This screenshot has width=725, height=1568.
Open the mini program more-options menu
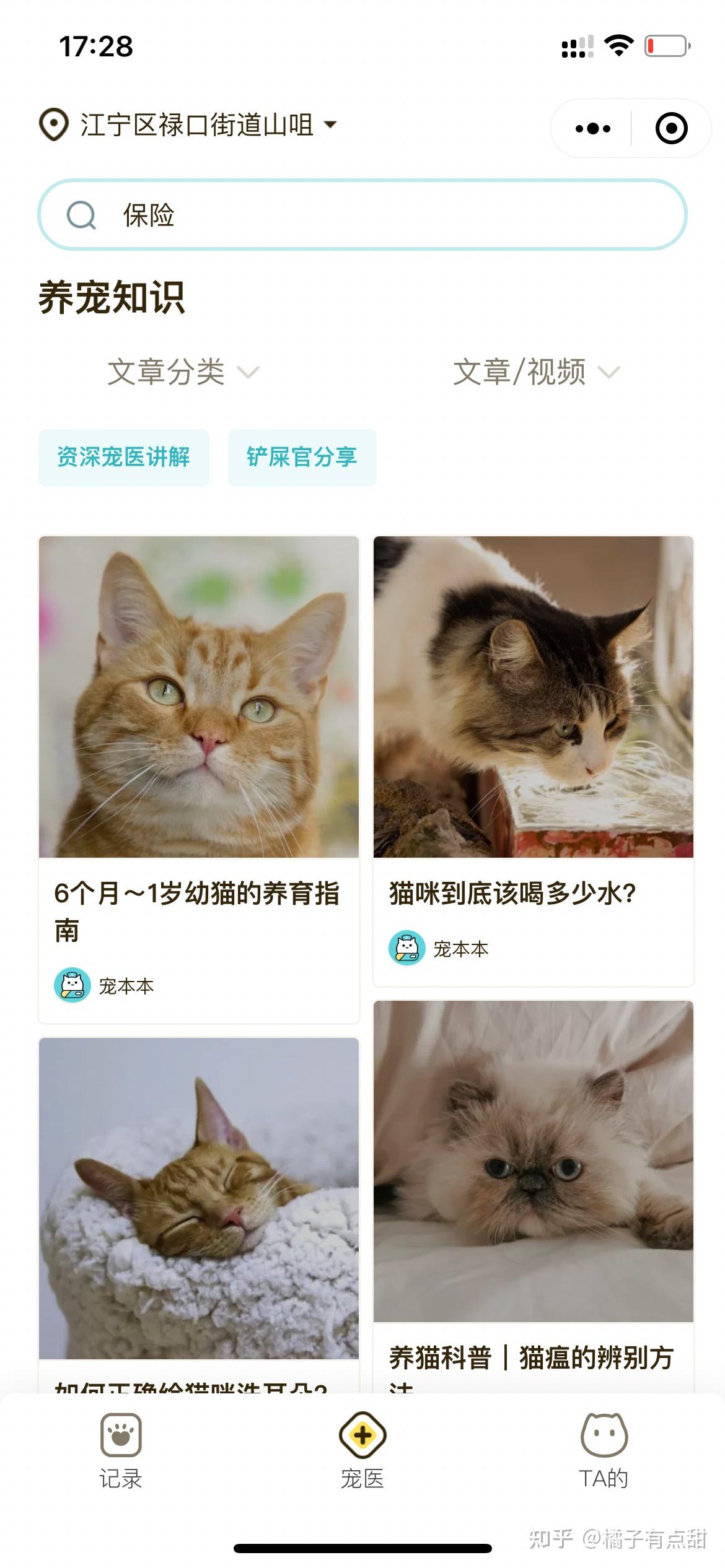pyautogui.click(x=592, y=129)
